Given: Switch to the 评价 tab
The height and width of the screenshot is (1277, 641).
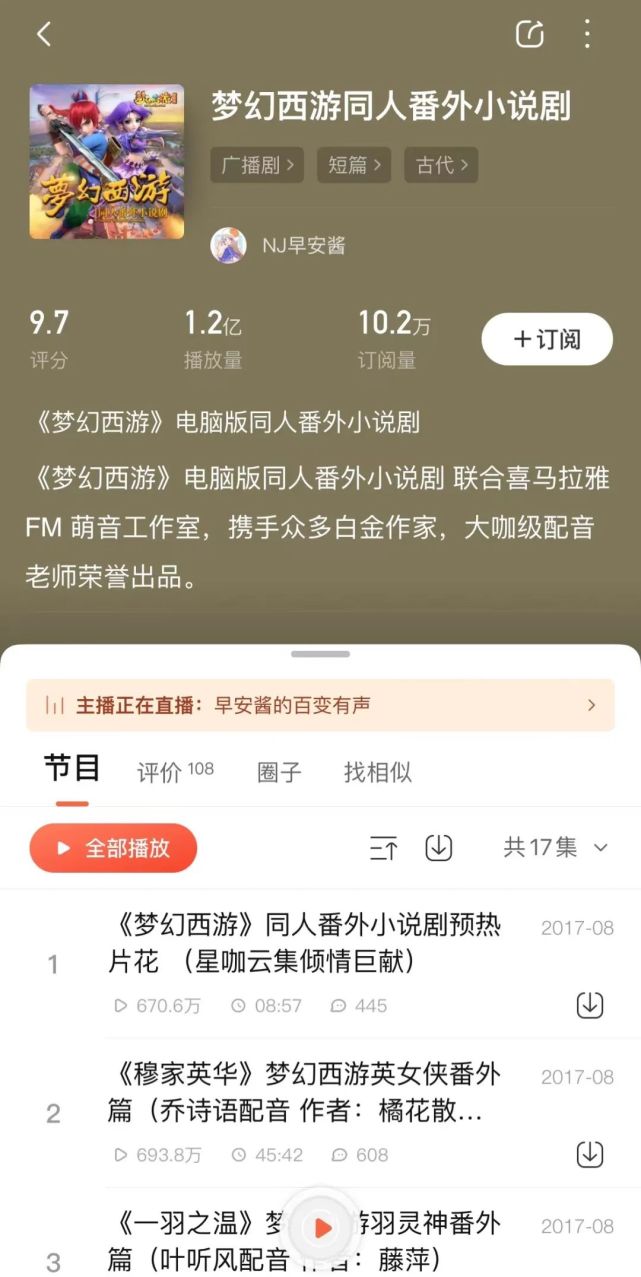Looking at the screenshot, I should pos(174,771).
